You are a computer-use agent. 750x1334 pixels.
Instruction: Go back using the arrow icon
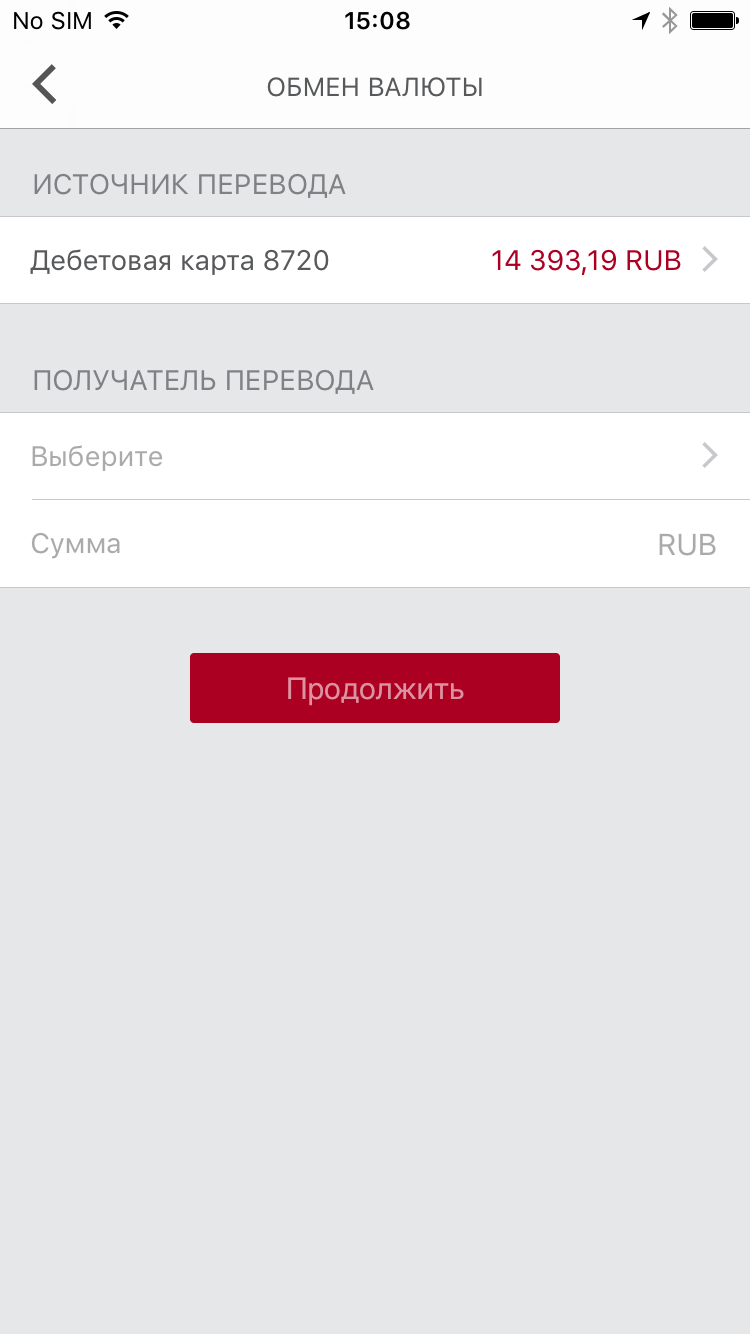pos(45,86)
